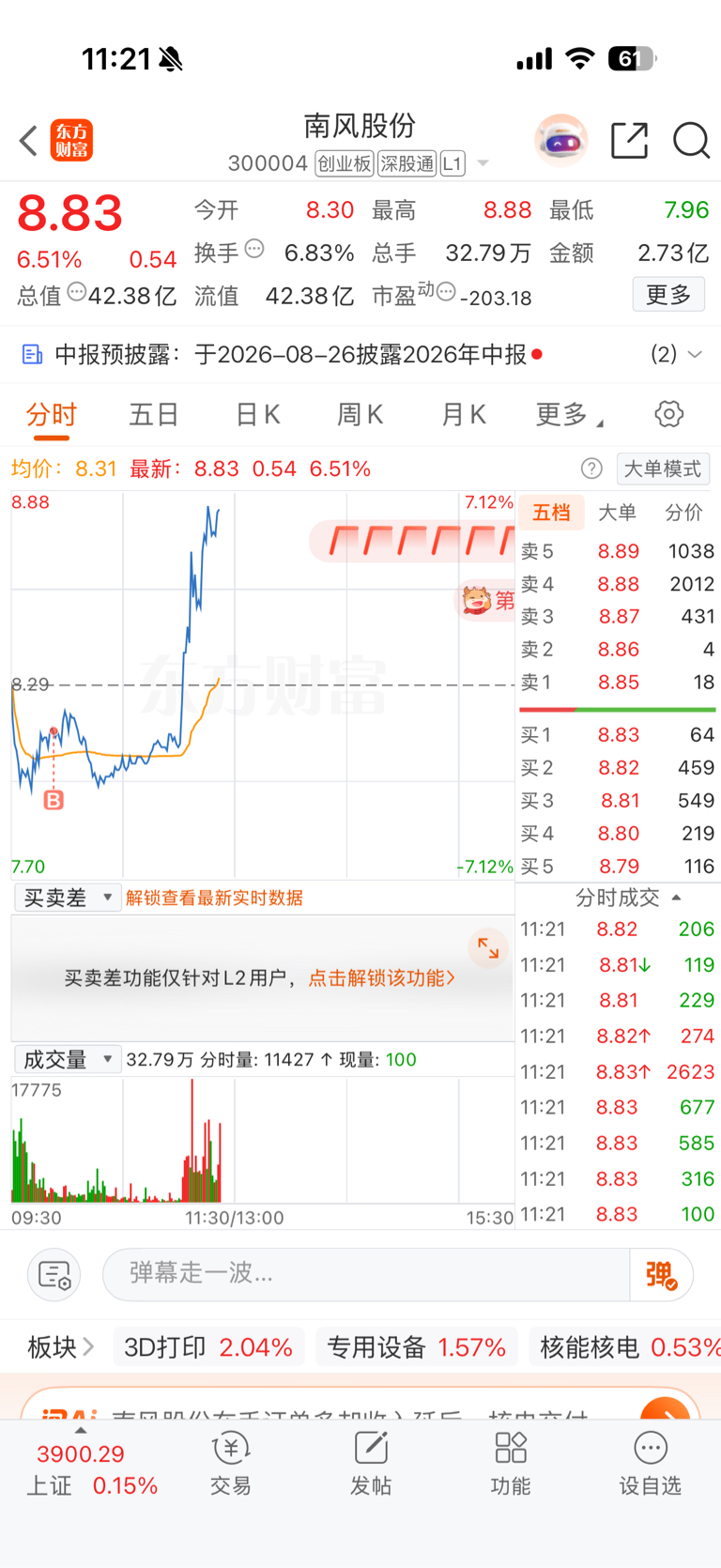Viewport: 721px width, 1568px height.
Task: Switch to the 周K chart tab
Action: 360,414
